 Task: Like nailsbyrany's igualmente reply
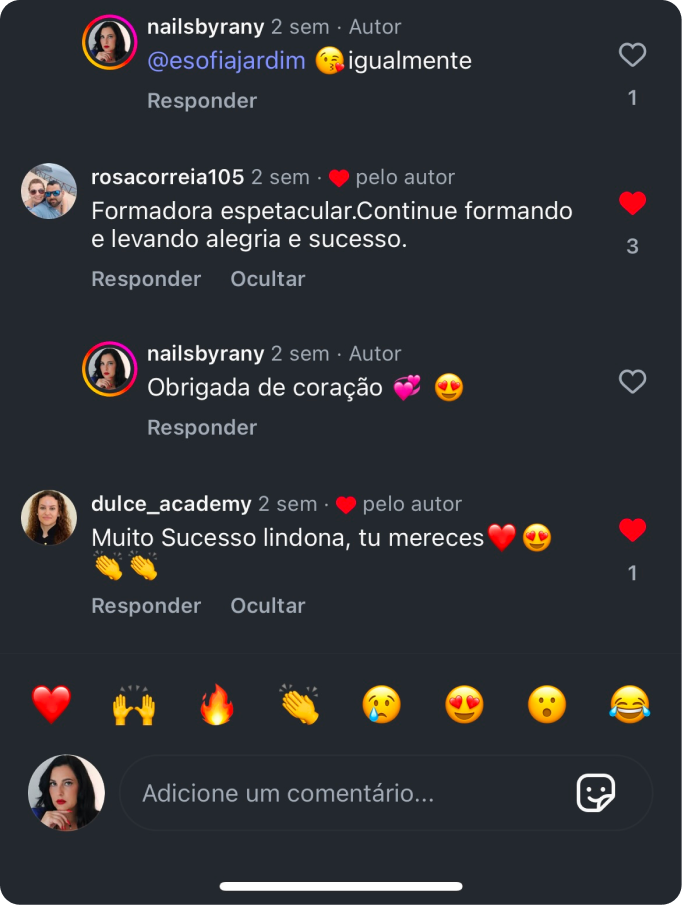[632, 55]
